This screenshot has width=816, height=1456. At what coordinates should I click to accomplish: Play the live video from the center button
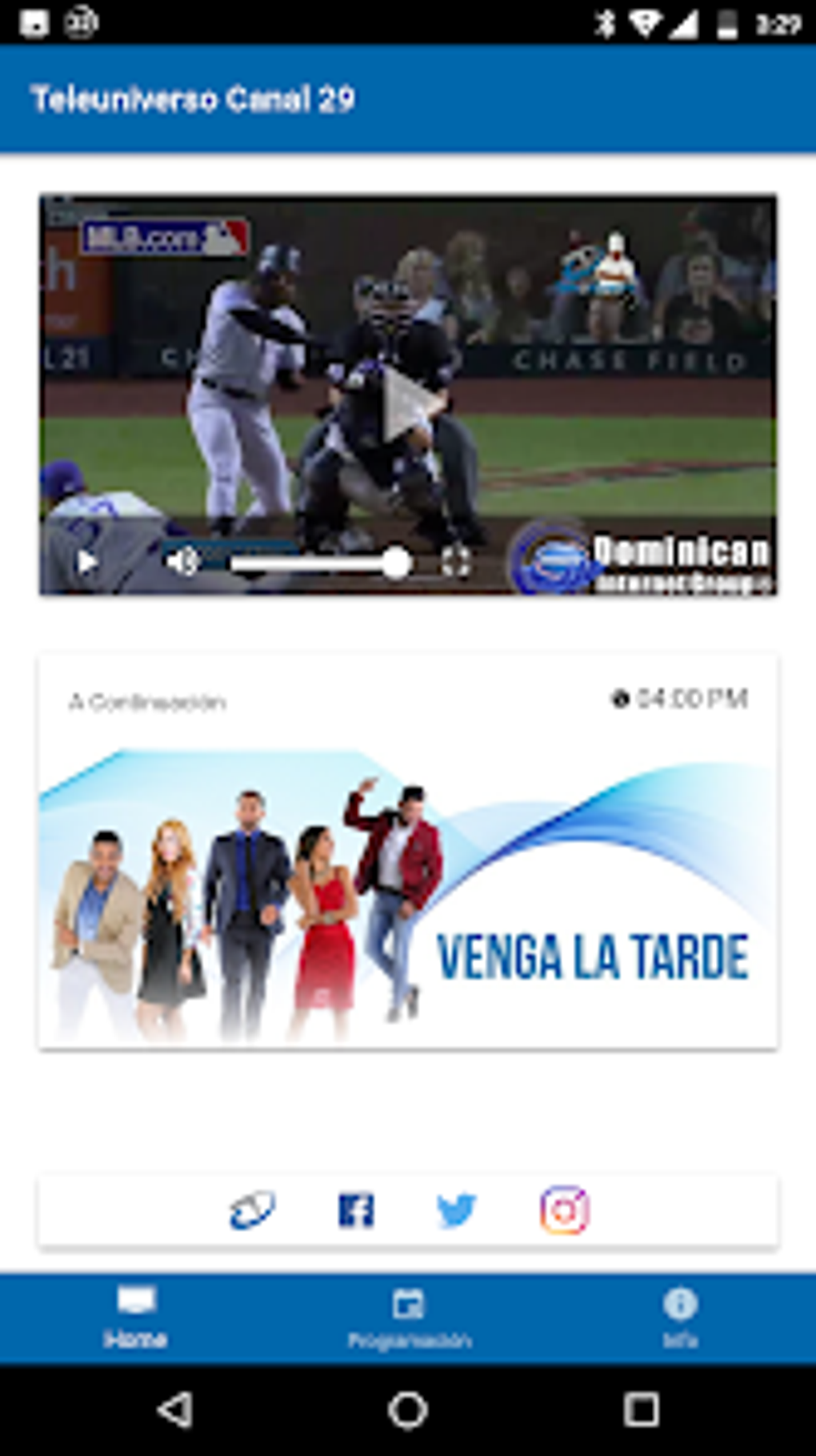click(x=407, y=398)
